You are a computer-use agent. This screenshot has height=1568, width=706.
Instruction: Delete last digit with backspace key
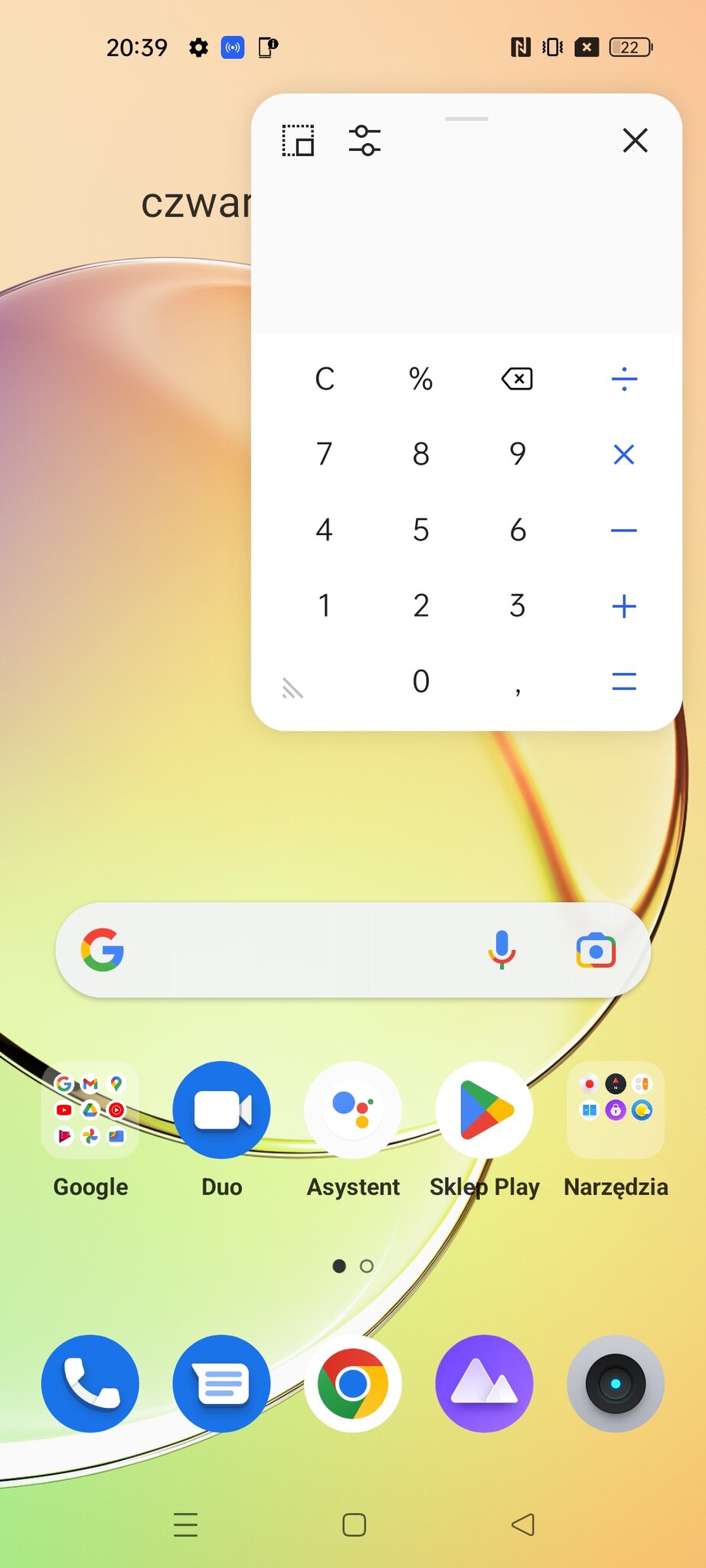tap(517, 379)
